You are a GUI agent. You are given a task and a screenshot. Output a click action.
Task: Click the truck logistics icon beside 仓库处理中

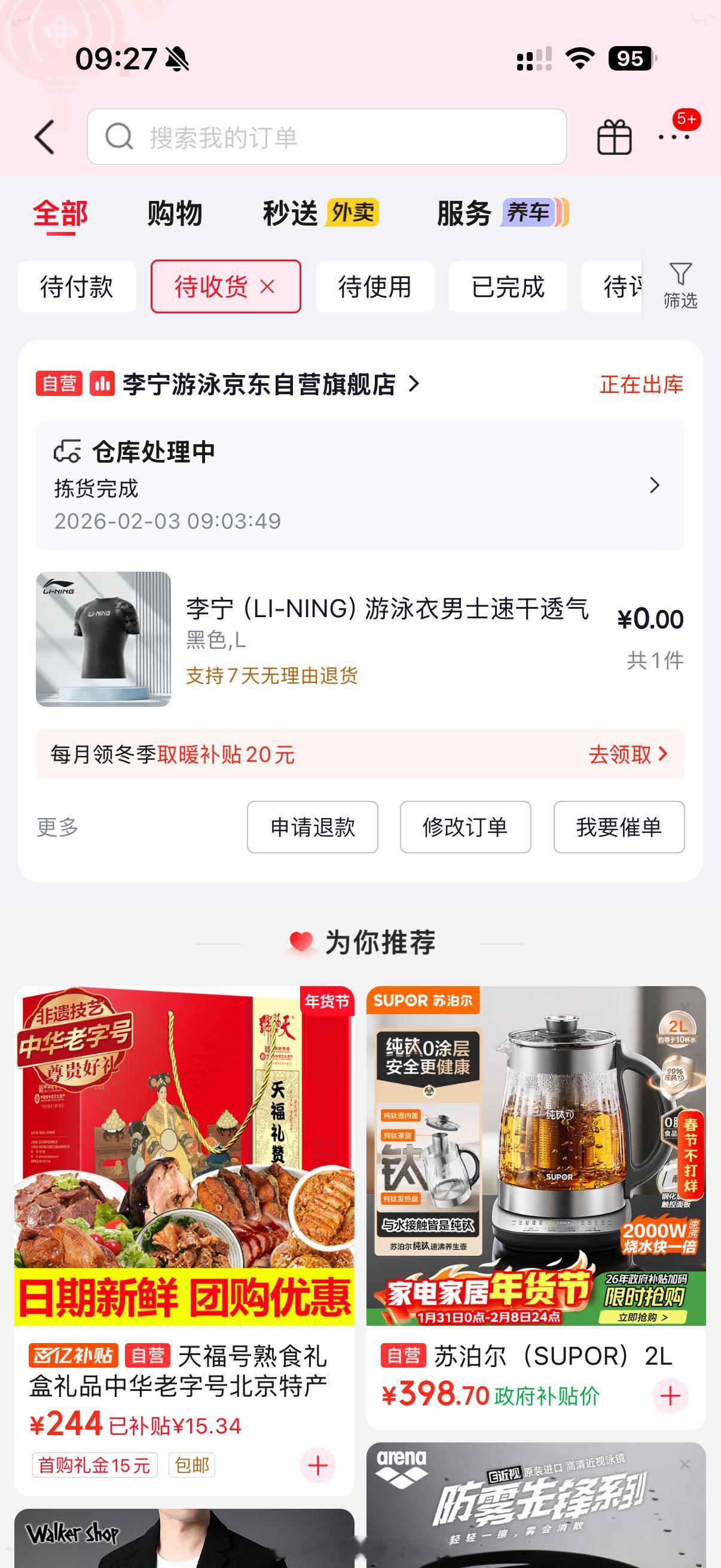(x=67, y=451)
